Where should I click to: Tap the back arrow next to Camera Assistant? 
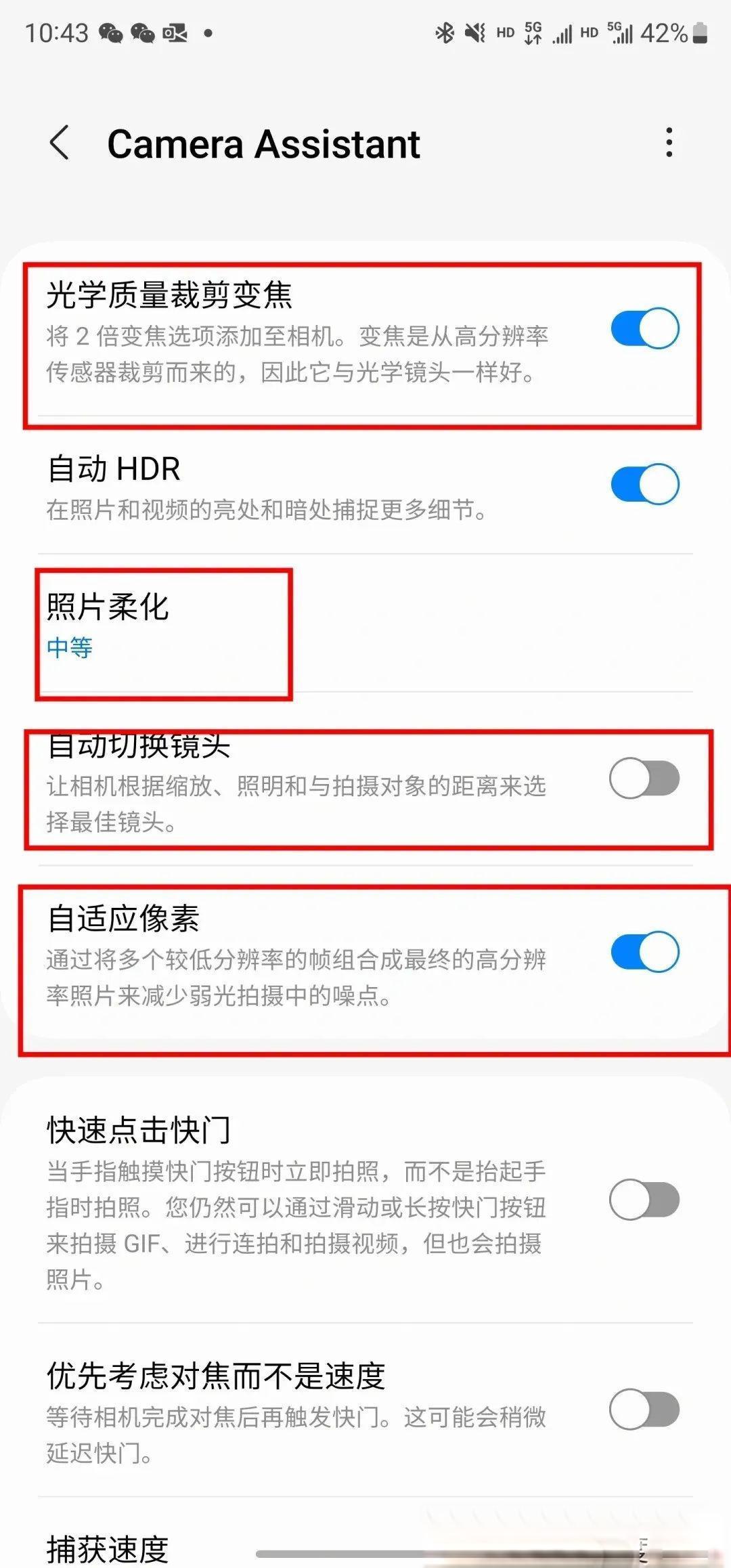click(x=60, y=144)
